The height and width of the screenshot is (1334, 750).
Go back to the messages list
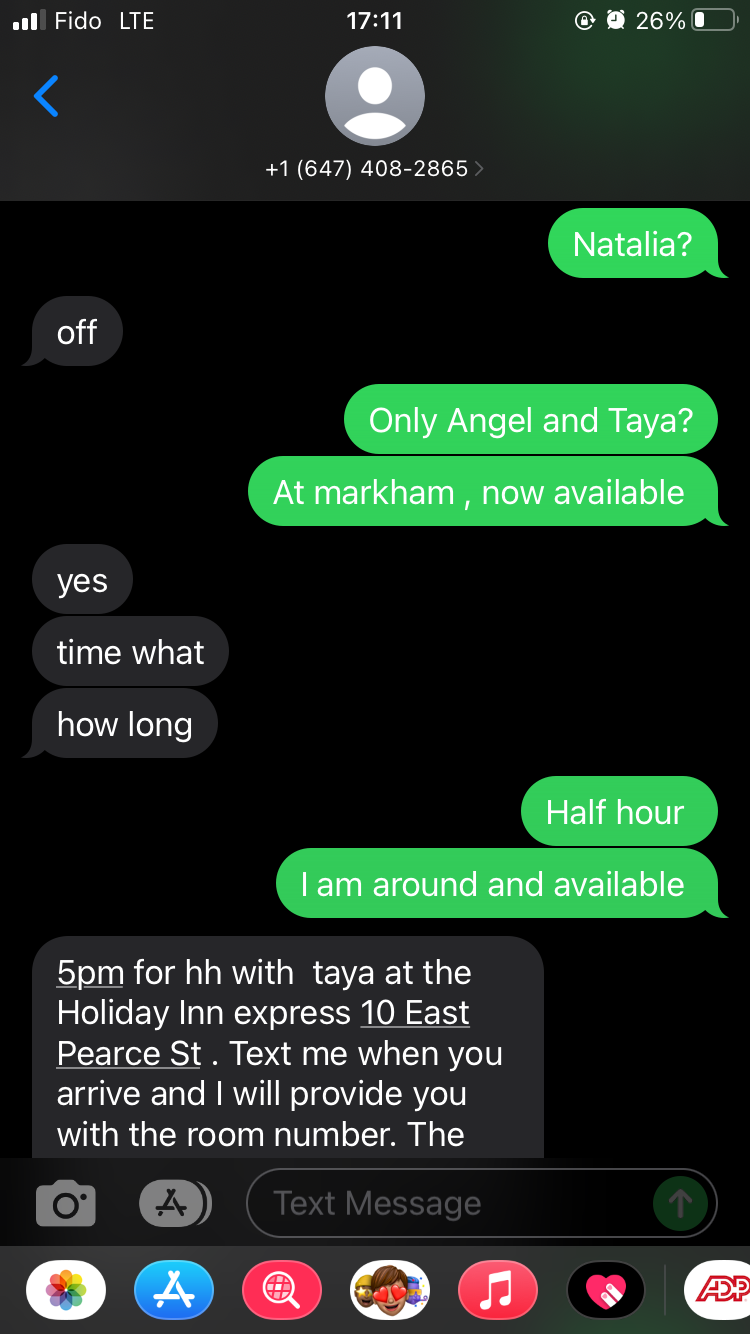click(x=46, y=97)
